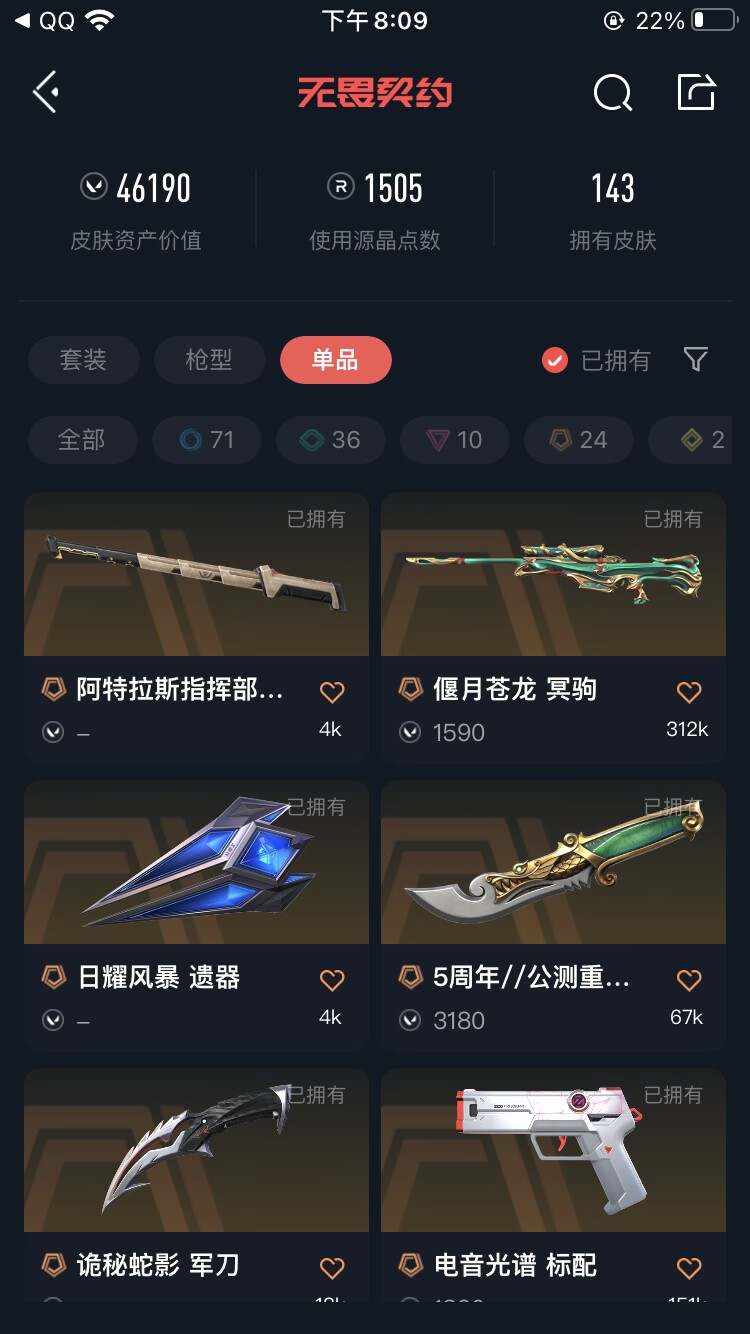Filter by the pink tier chip 10
This screenshot has width=750, height=1334.
[x=455, y=440]
